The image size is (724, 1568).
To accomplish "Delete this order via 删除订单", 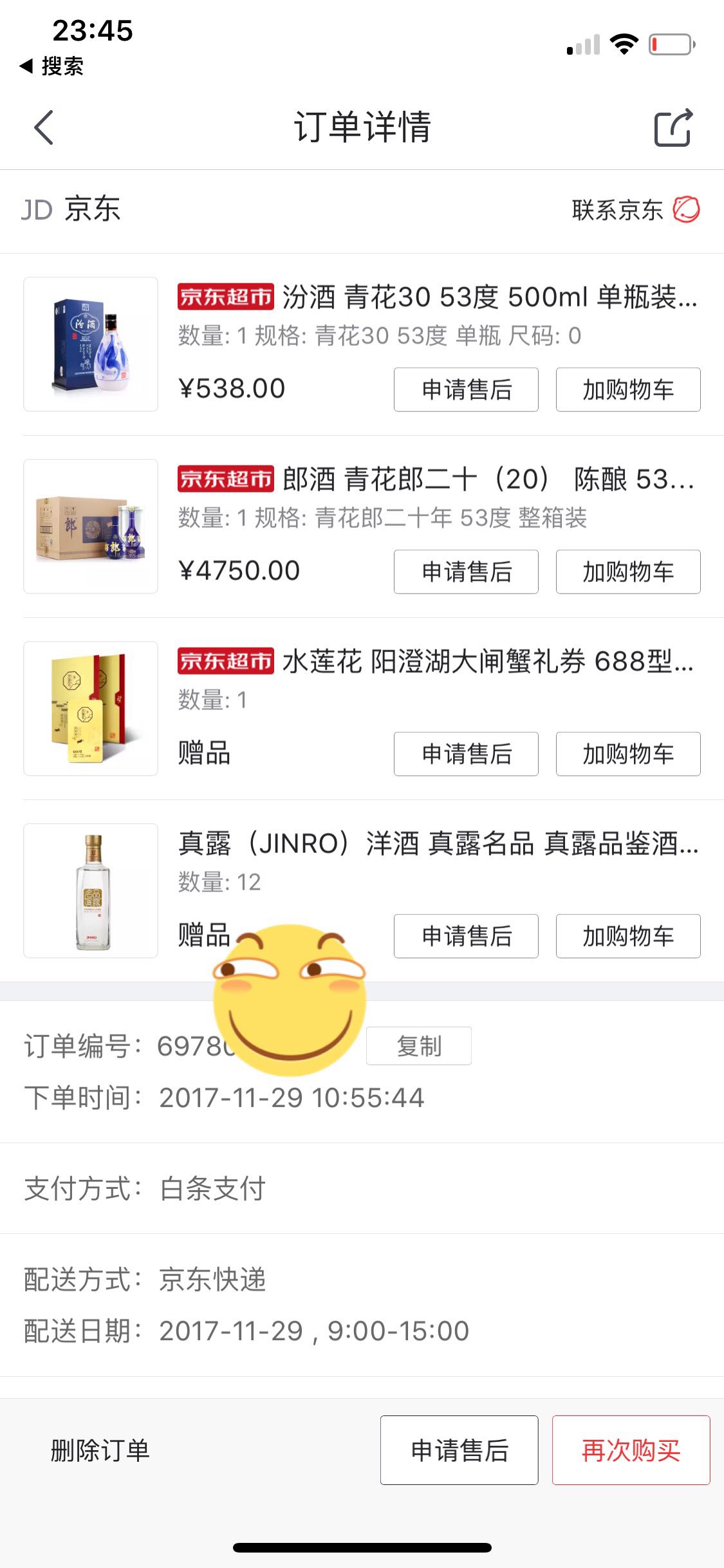I will pyautogui.click(x=100, y=1450).
